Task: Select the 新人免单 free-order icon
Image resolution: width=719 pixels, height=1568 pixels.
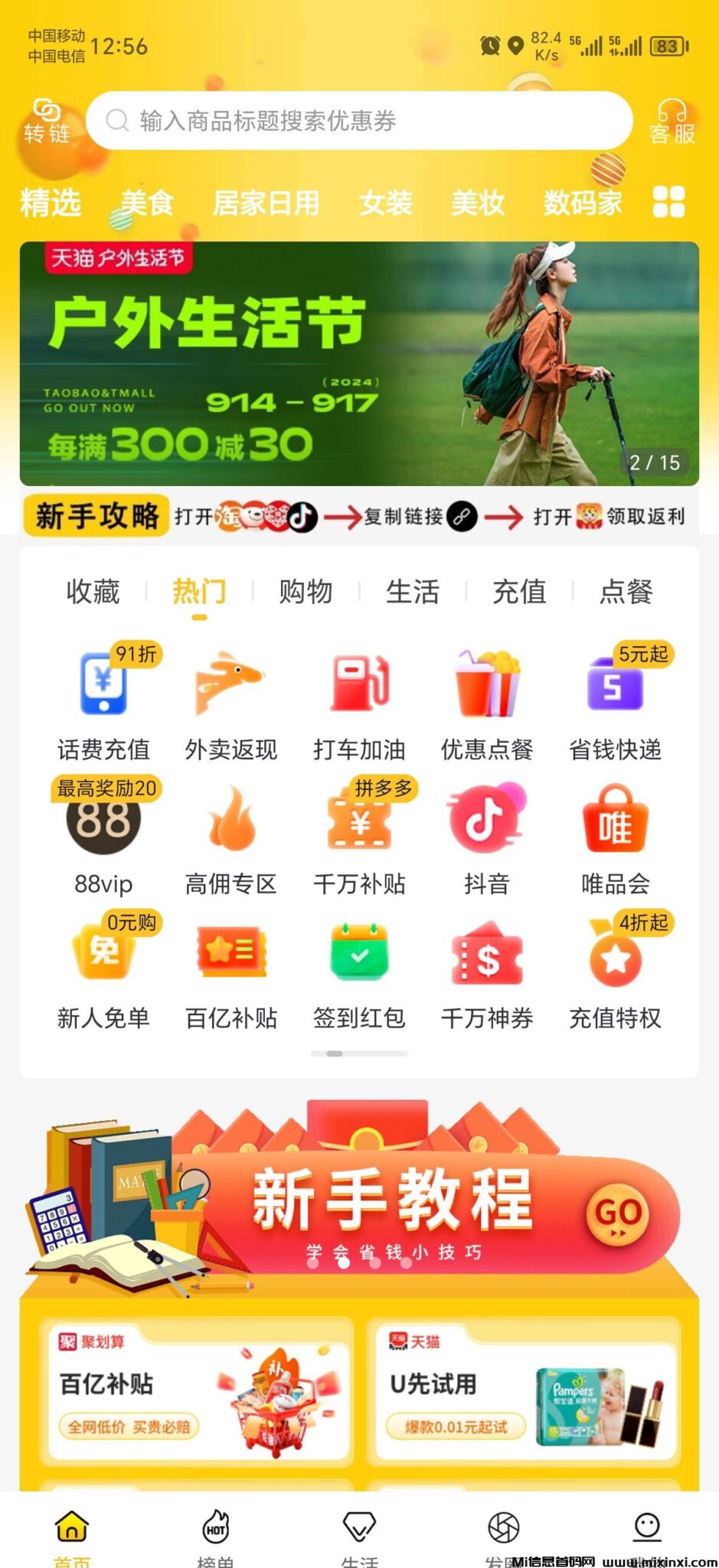Action: (104, 952)
